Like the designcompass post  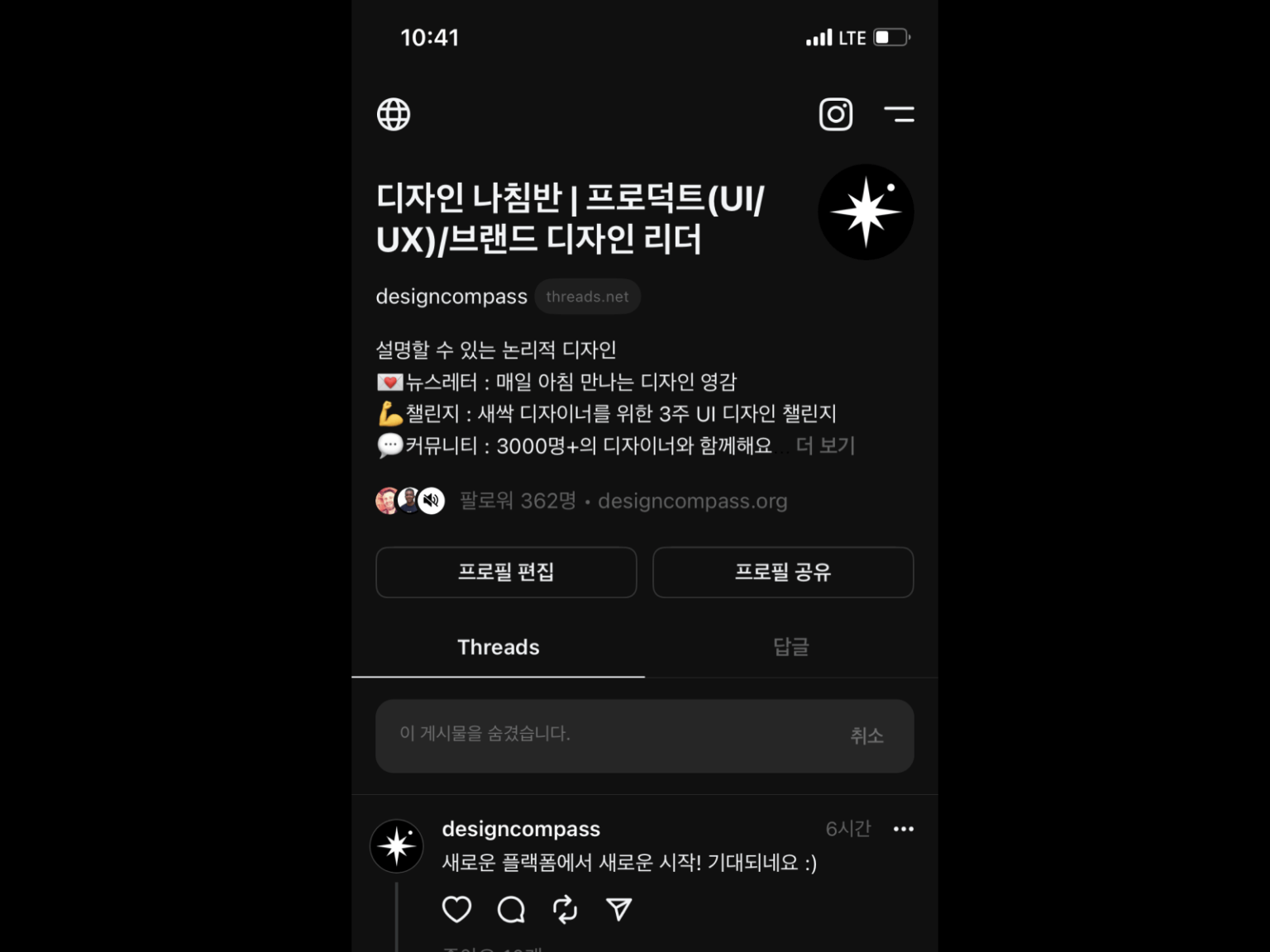pos(456,910)
